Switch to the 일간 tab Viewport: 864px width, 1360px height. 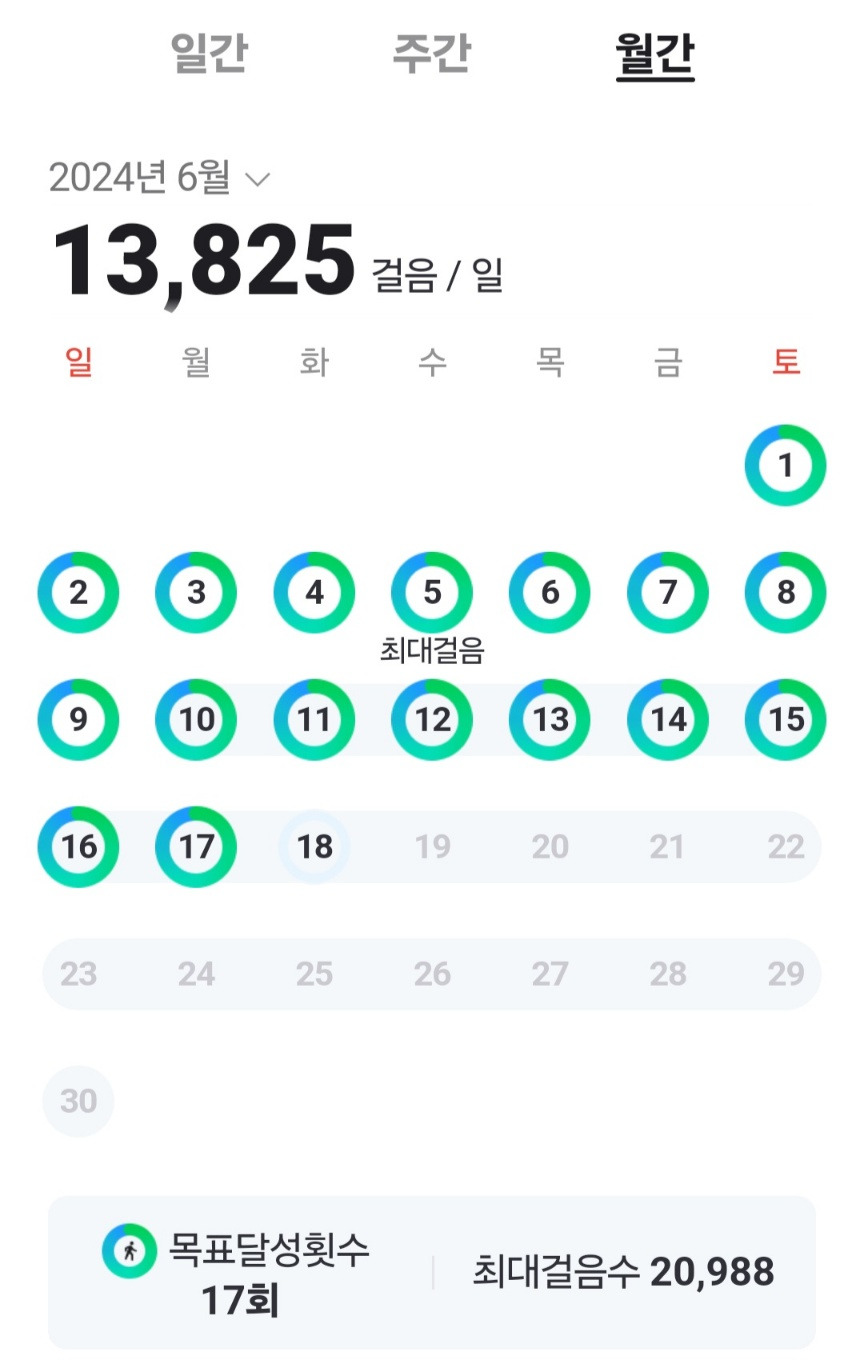[209, 55]
